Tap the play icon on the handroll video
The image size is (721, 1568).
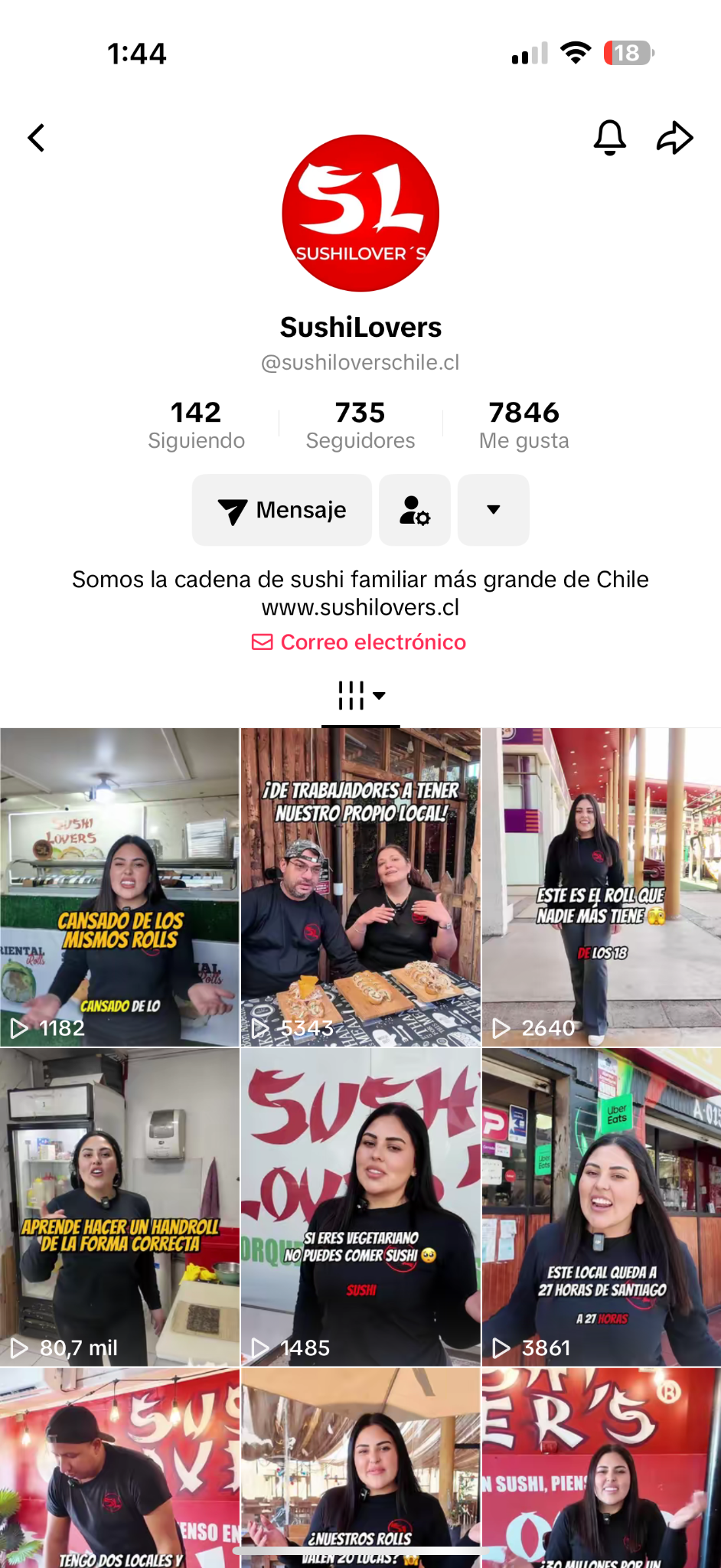click(x=20, y=1347)
